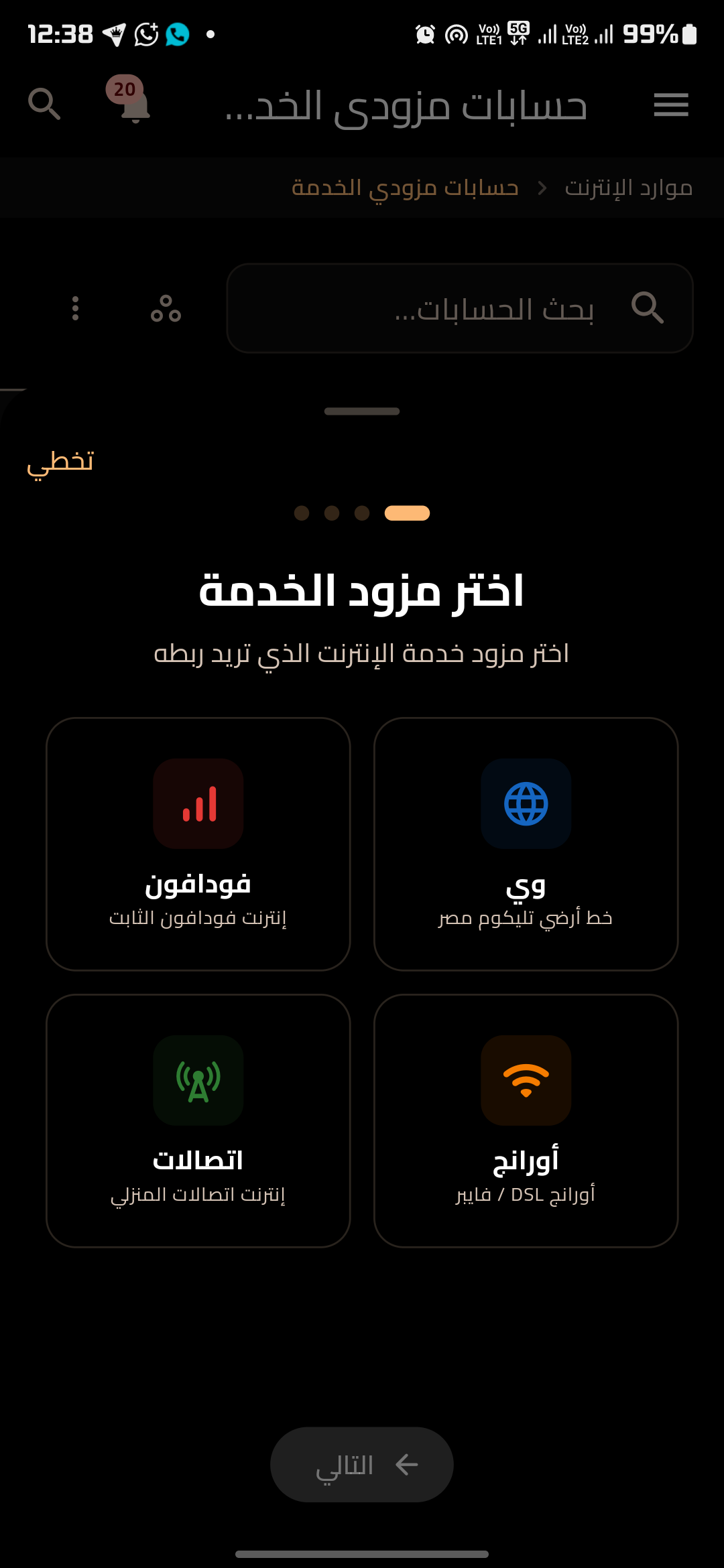Jump to the first carousel progress dot
Image resolution: width=724 pixels, height=1568 pixels.
303,513
